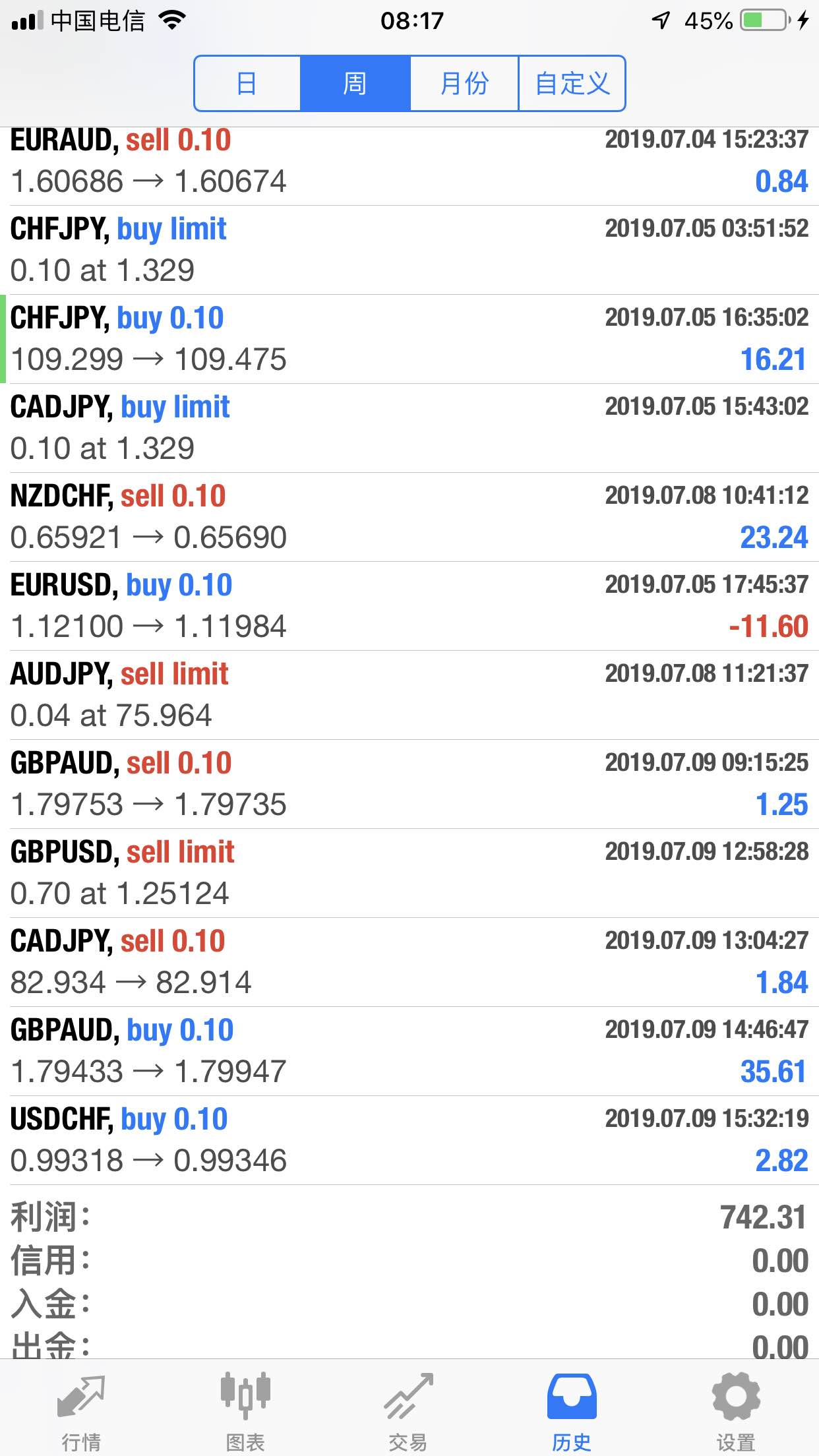Image resolution: width=819 pixels, height=1456 pixels.
Task: Go to the 图表 chart tab
Action: coord(245,1411)
